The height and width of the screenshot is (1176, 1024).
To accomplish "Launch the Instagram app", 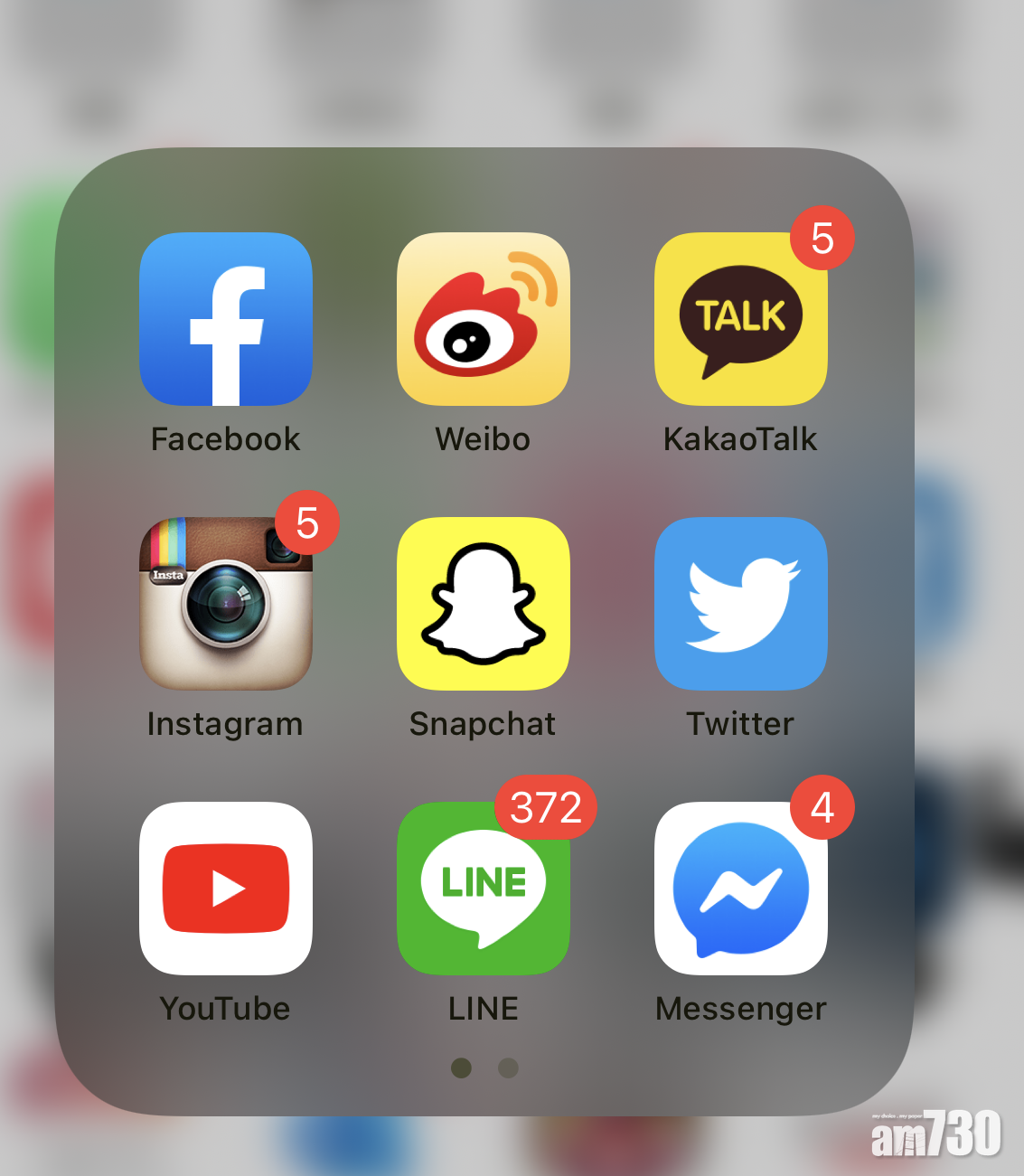I will pos(226,604).
